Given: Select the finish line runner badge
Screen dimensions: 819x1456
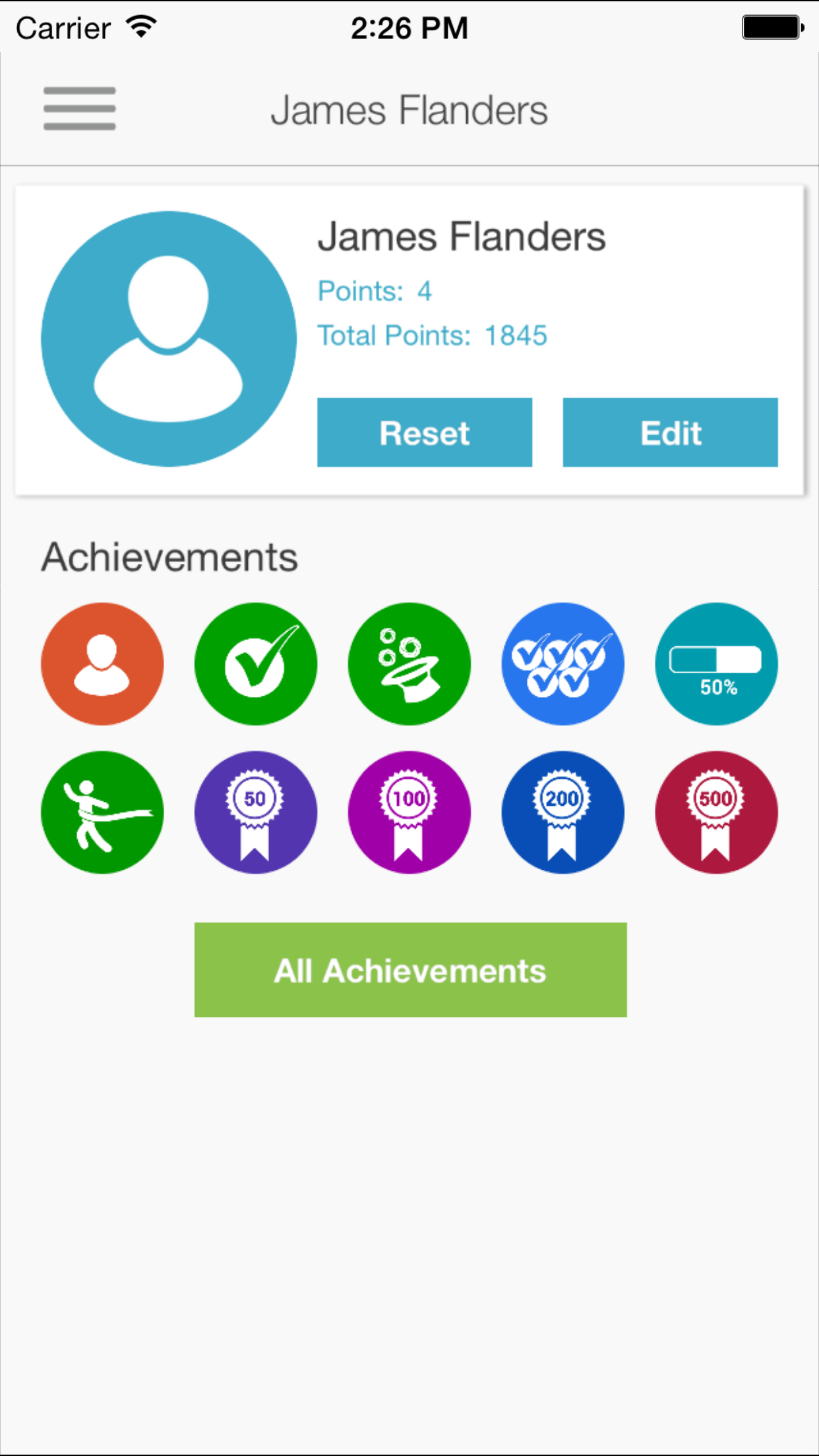Looking at the screenshot, I should tap(102, 812).
